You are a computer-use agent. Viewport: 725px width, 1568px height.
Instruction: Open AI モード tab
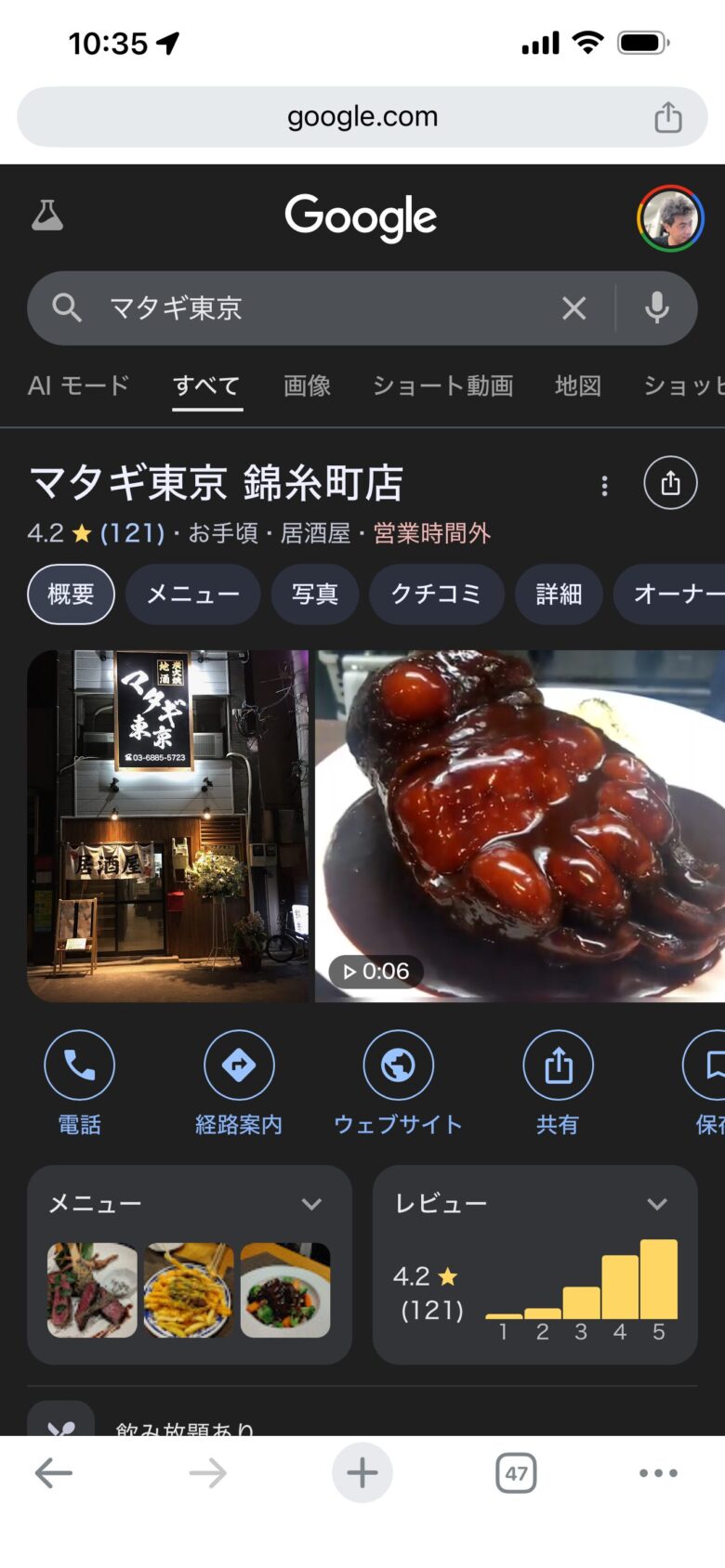tap(78, 385)
